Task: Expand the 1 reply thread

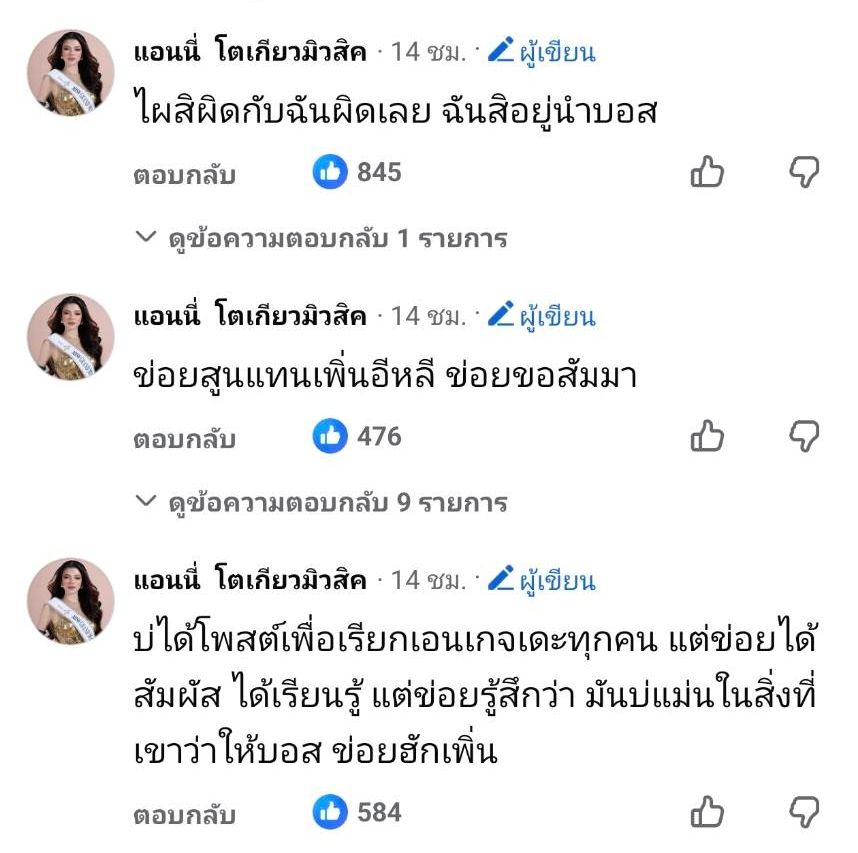Action: (x=322, y=239)
